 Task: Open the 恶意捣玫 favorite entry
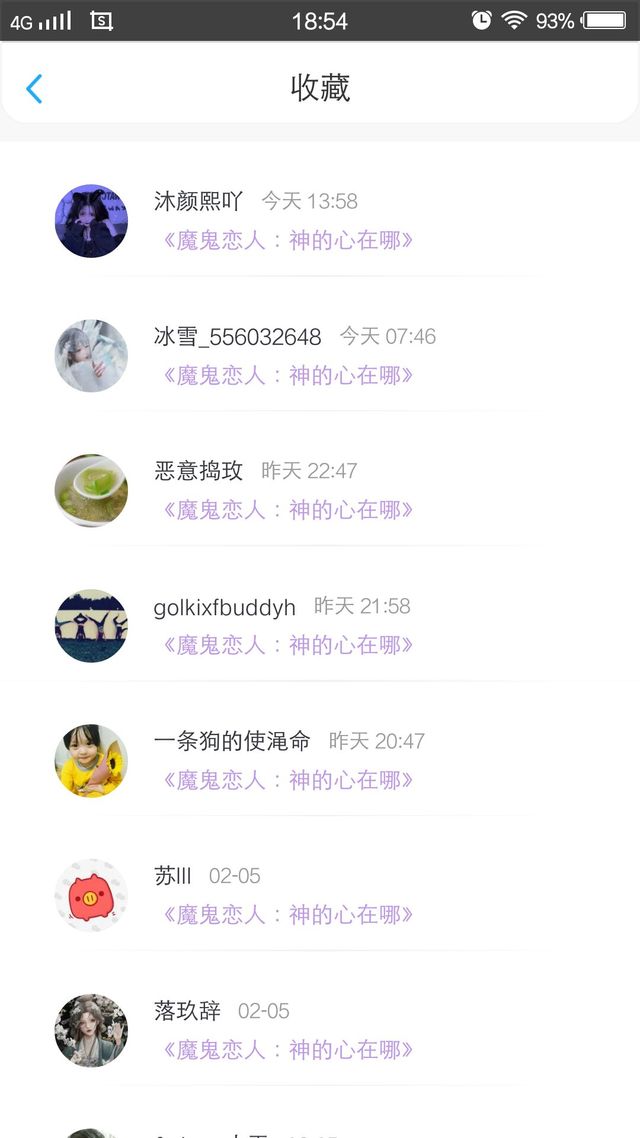tap(320, 490)
